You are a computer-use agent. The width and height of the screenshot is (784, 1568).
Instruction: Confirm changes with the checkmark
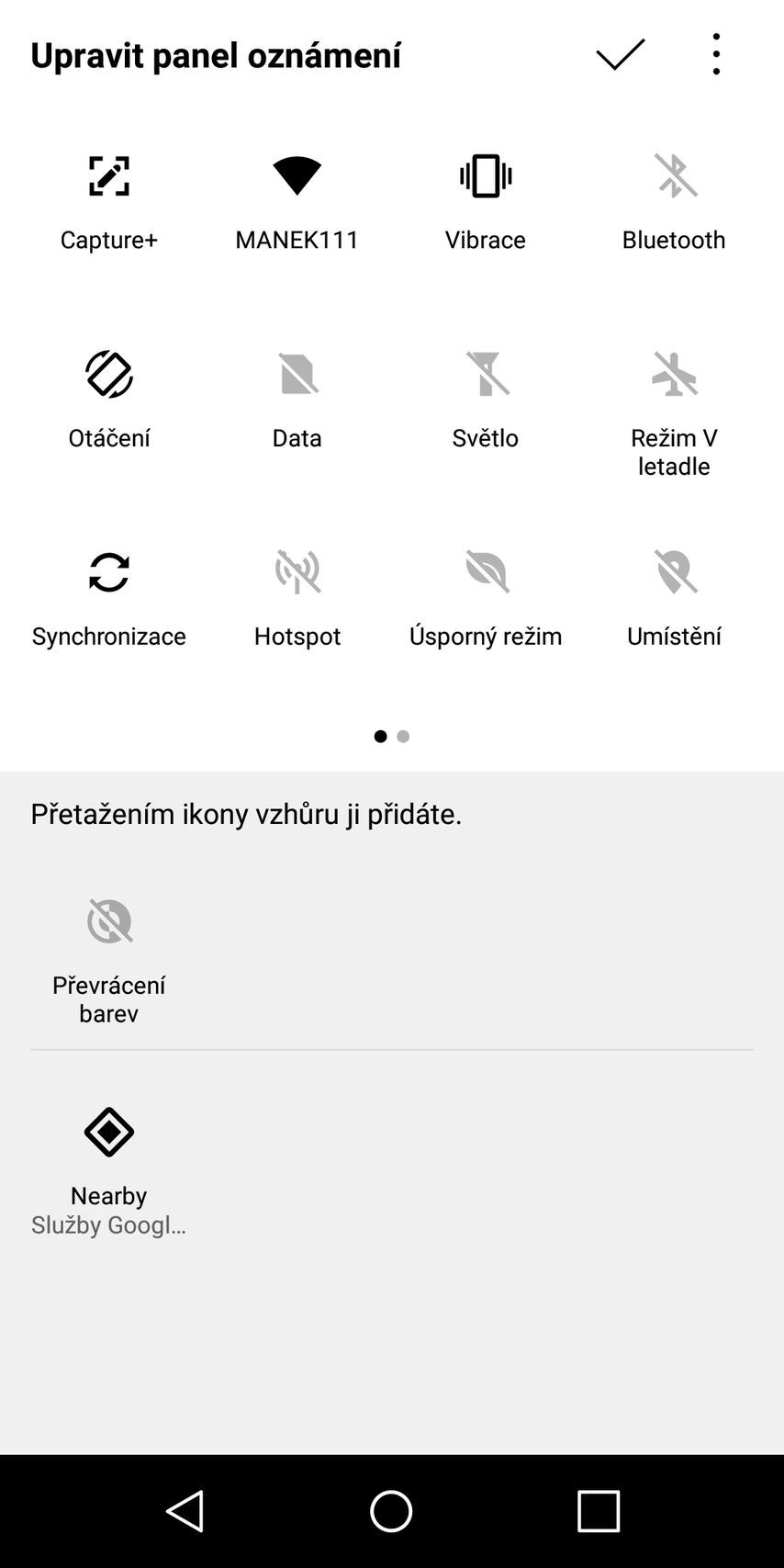(620, 53)
